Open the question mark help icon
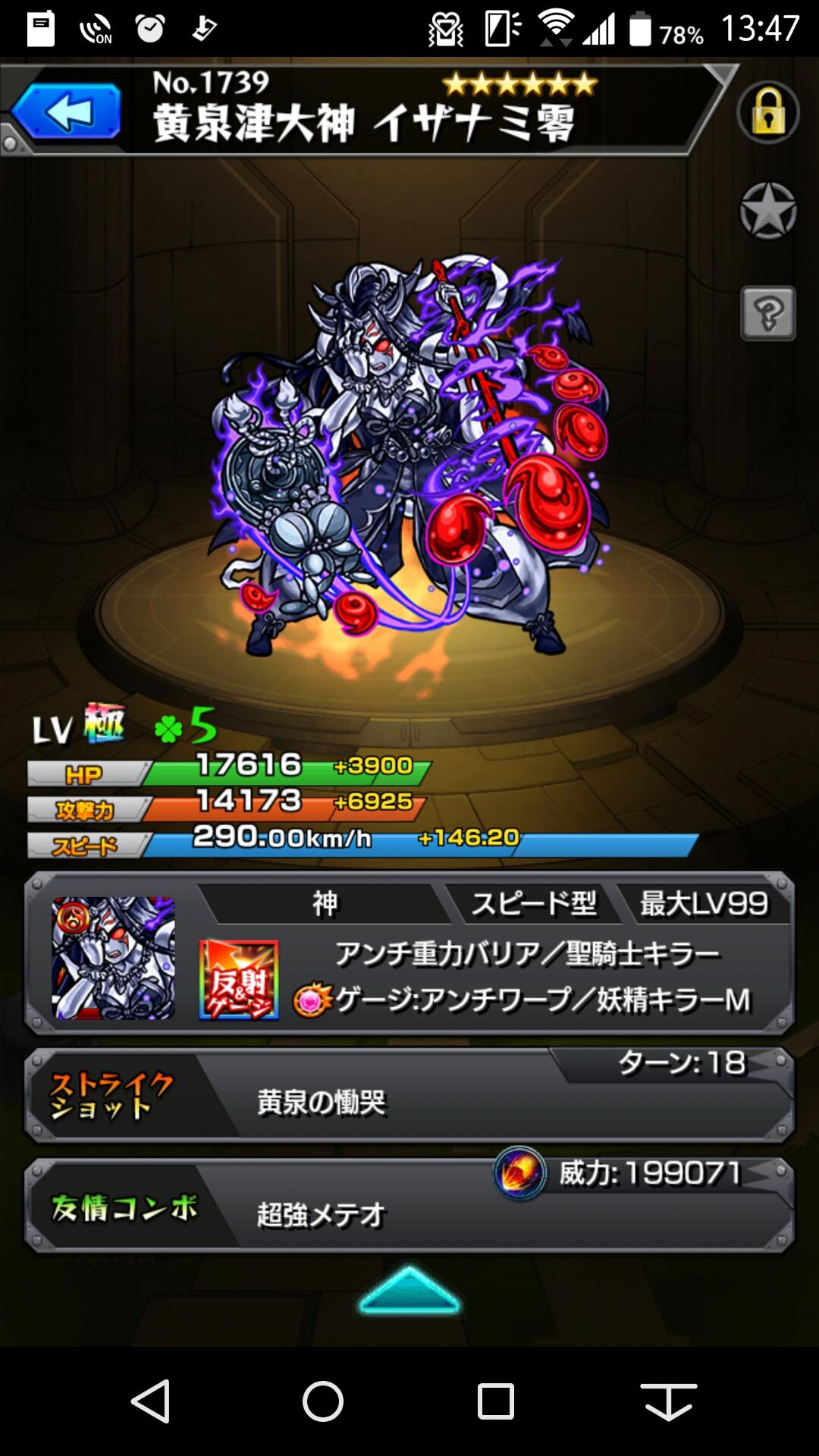The image size is (819, 1456). [767, 312]
